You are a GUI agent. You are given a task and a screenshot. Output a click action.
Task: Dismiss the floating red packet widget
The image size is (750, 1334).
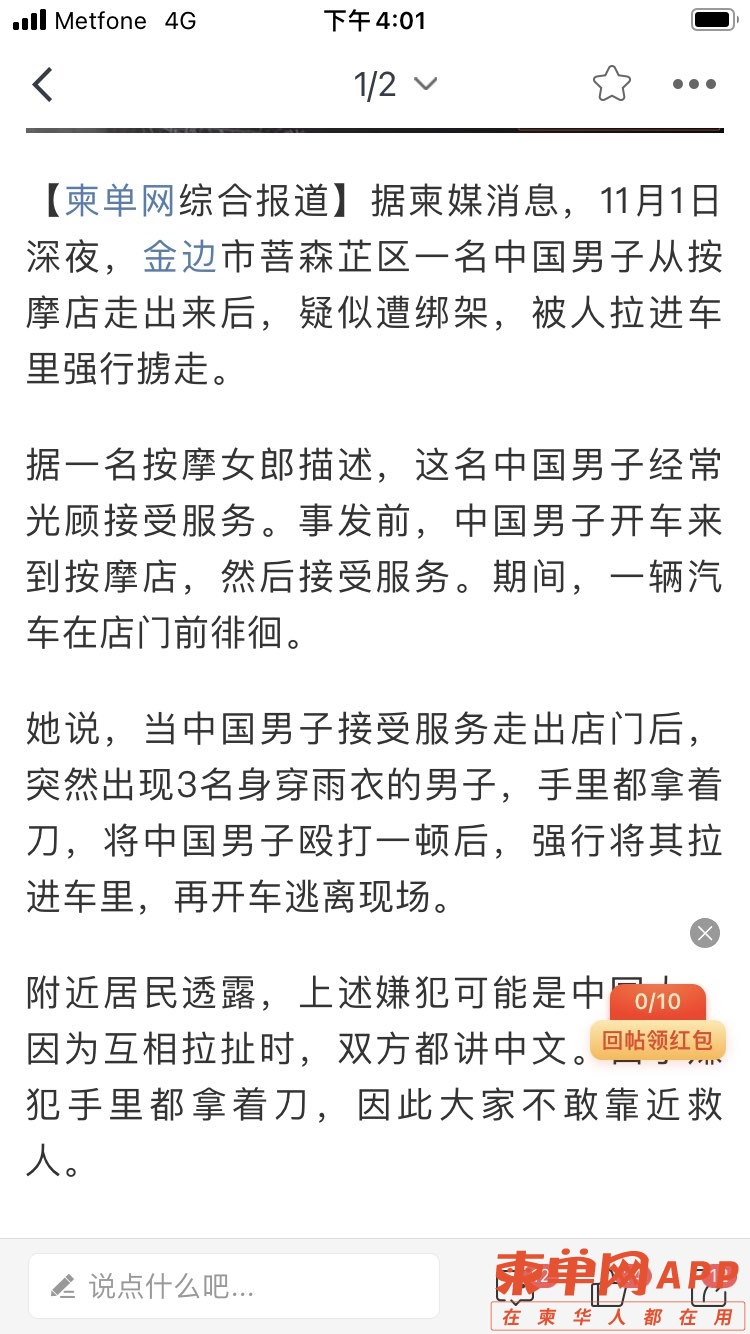(705, 933)
